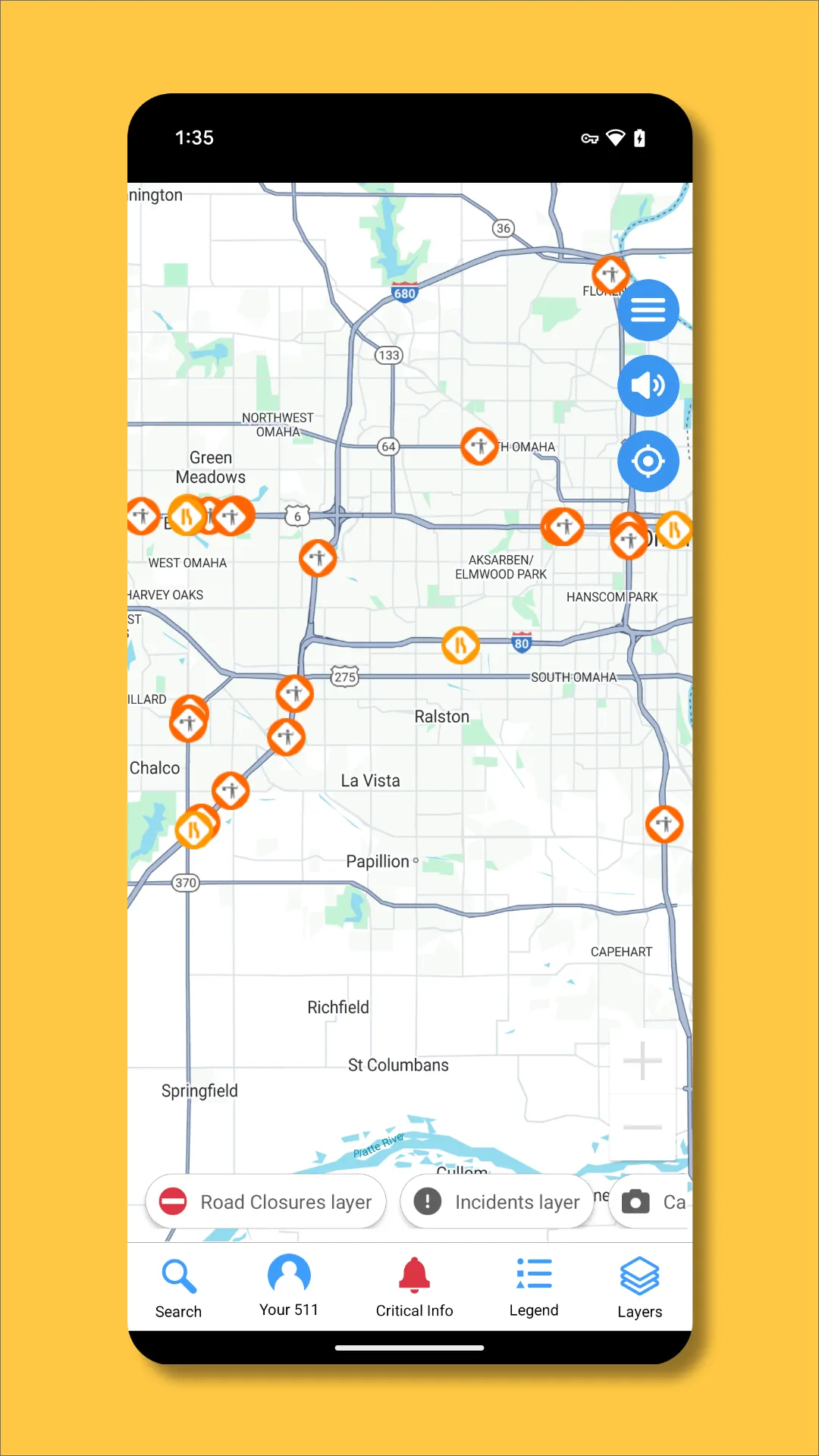Open the hamburger menu on the map
Screen dimensions: 819x1456
pyautogui.click(x=648, y=310)
